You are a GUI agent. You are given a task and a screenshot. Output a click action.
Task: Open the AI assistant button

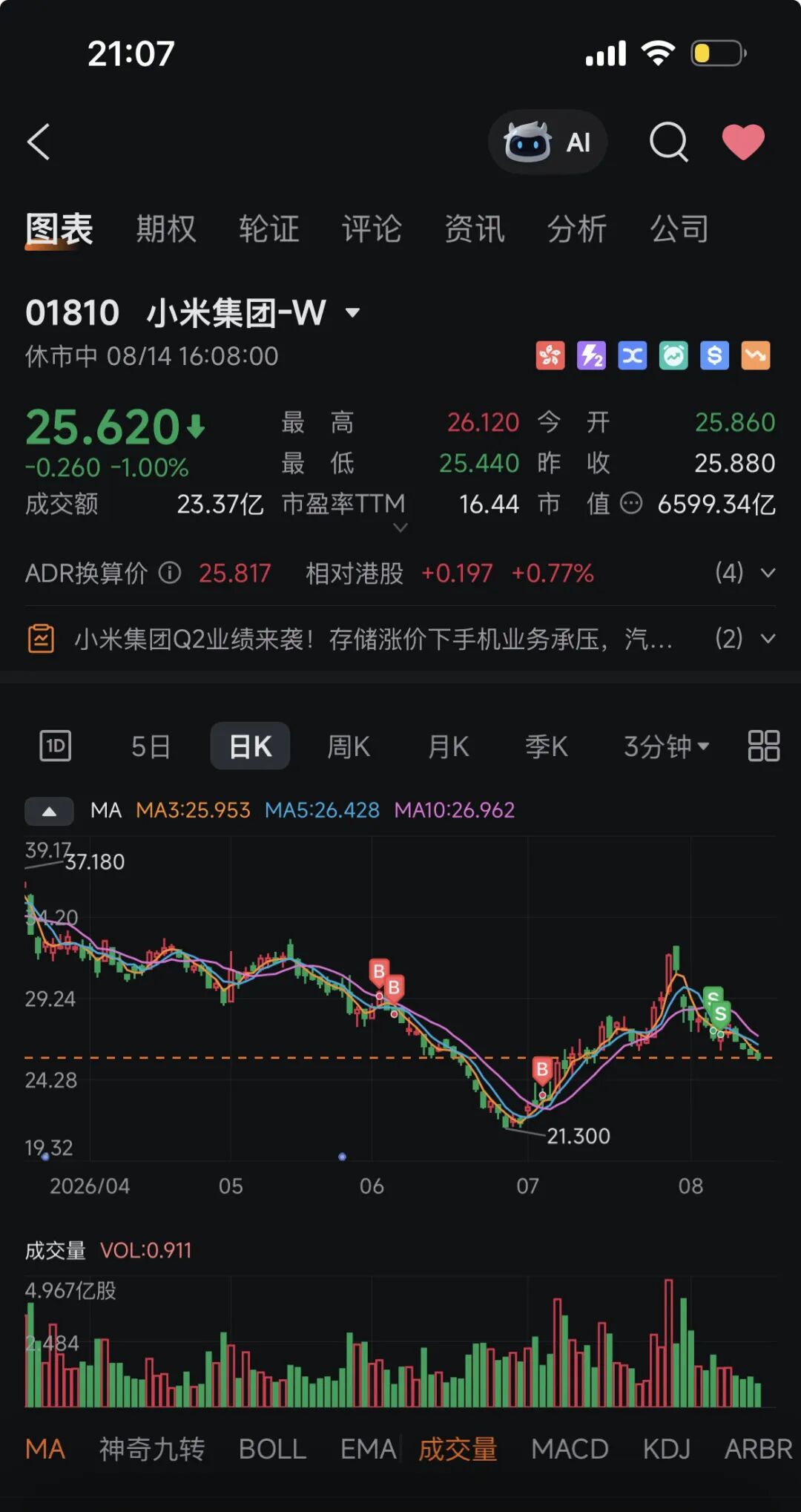(547, 142)
